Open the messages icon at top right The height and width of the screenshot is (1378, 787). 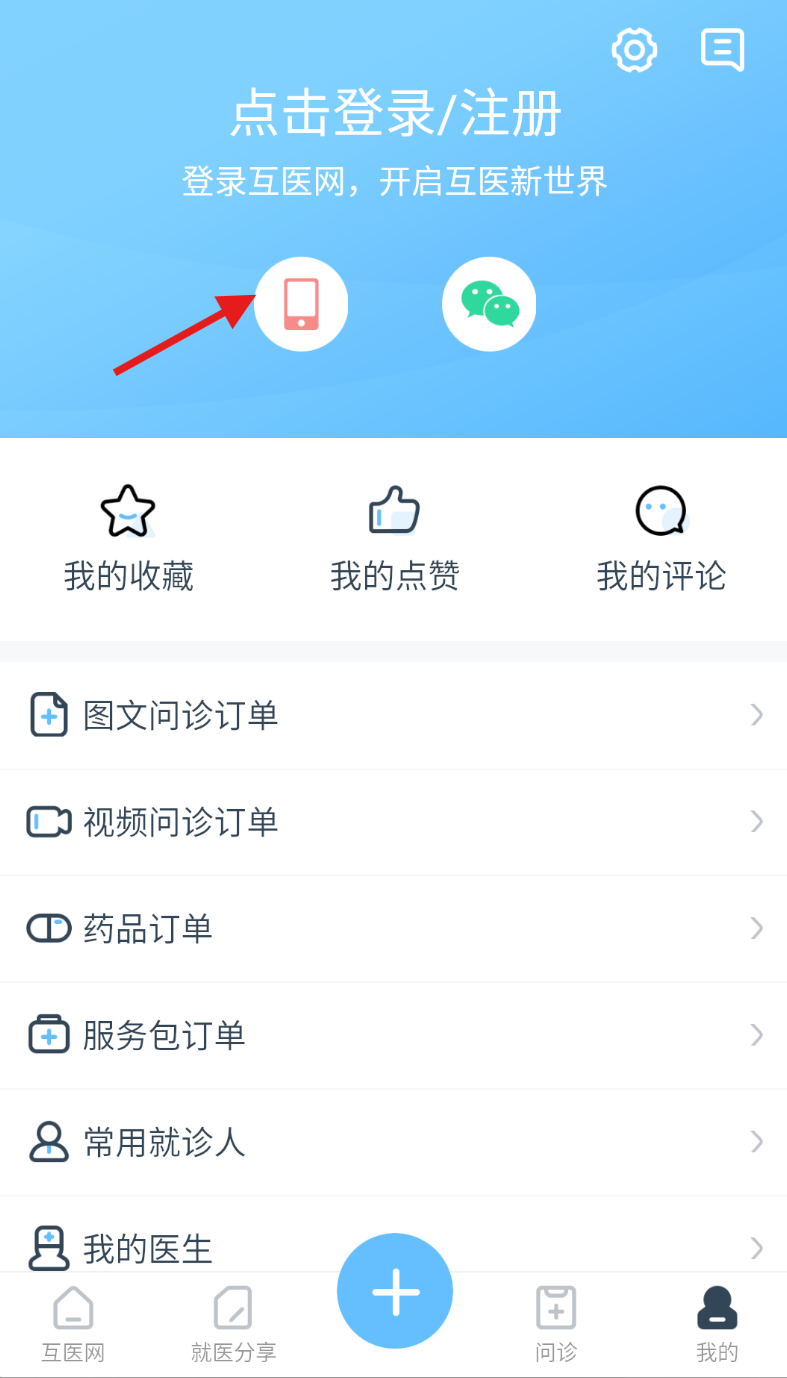(722, 50)
